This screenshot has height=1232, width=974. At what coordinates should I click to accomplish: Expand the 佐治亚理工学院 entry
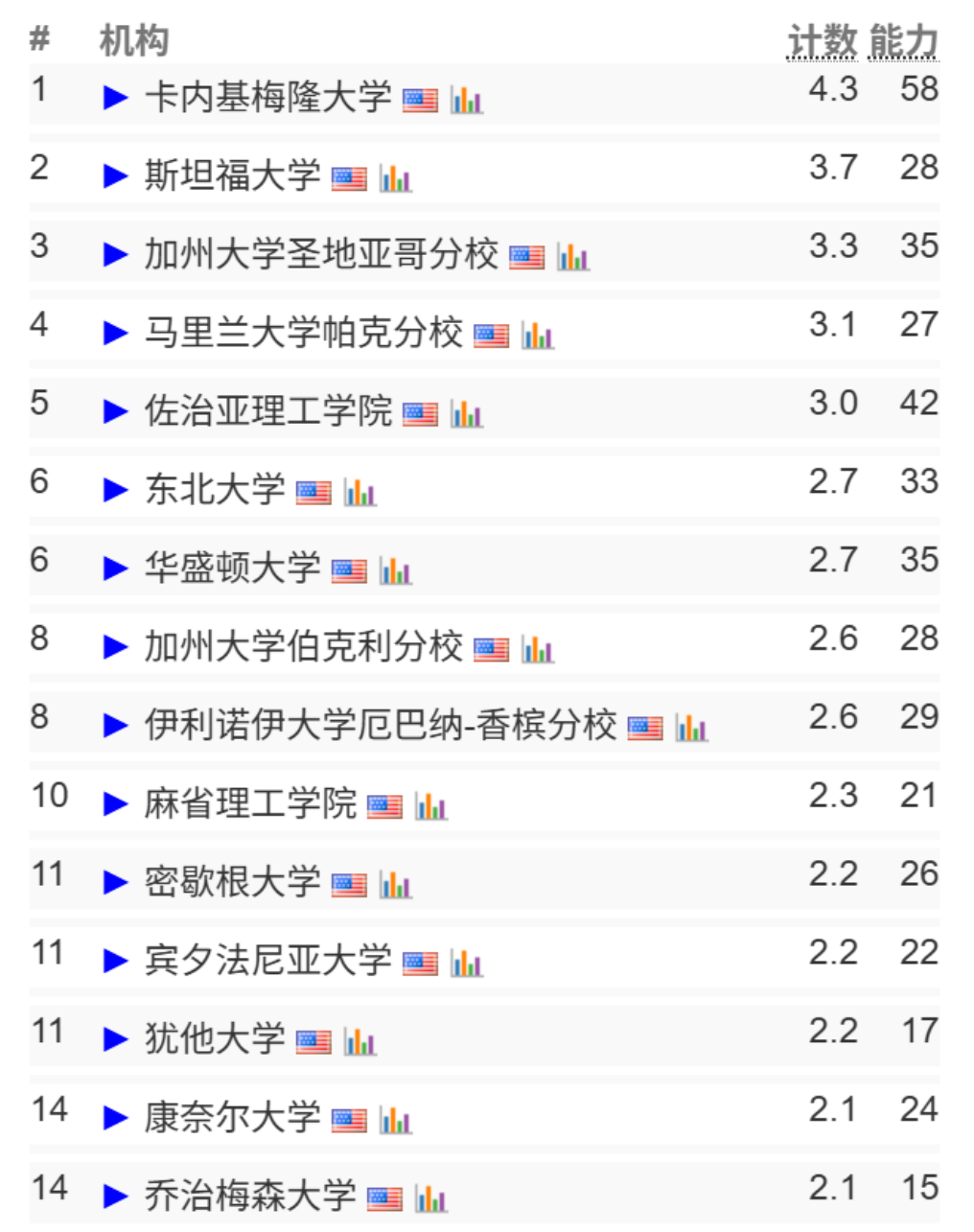(115, 411)
